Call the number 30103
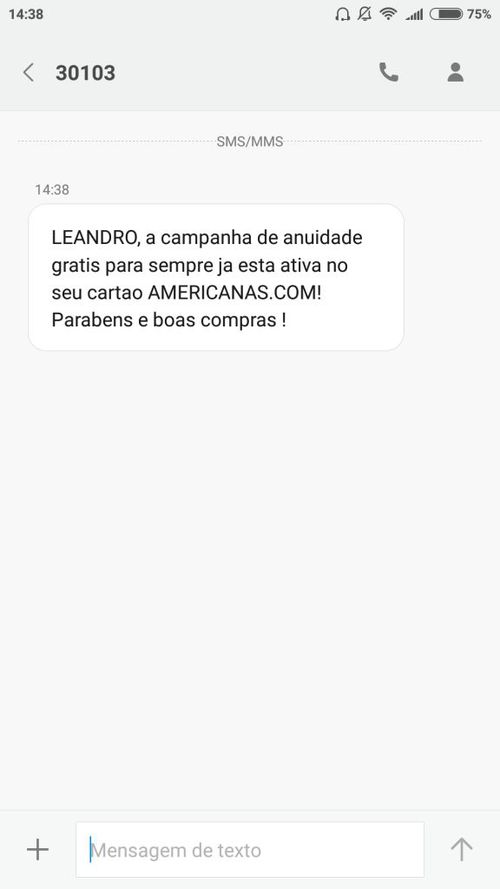 point(389,73)
